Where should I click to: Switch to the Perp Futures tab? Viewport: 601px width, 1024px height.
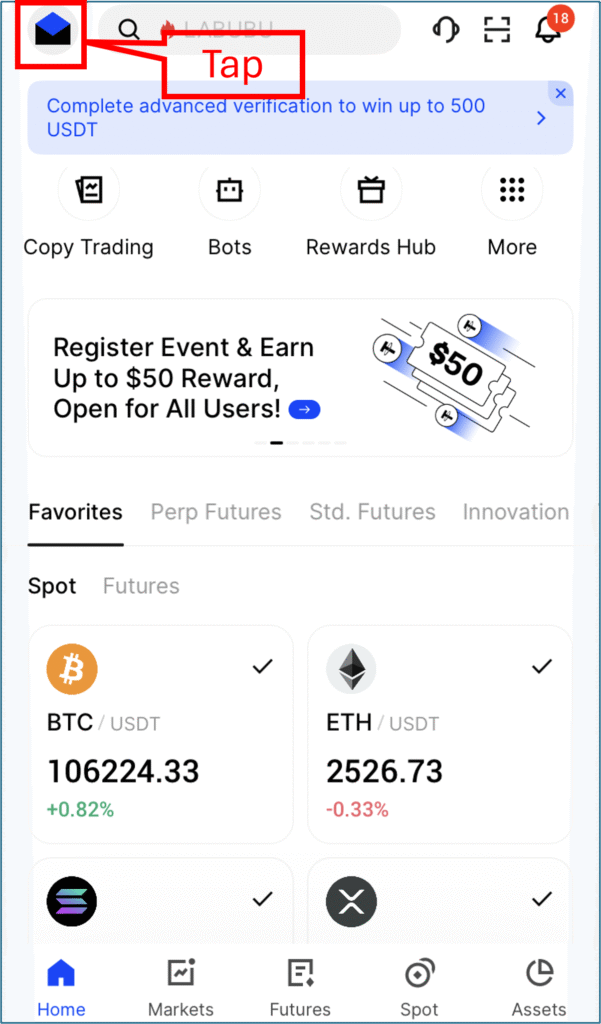pos(216,512)
